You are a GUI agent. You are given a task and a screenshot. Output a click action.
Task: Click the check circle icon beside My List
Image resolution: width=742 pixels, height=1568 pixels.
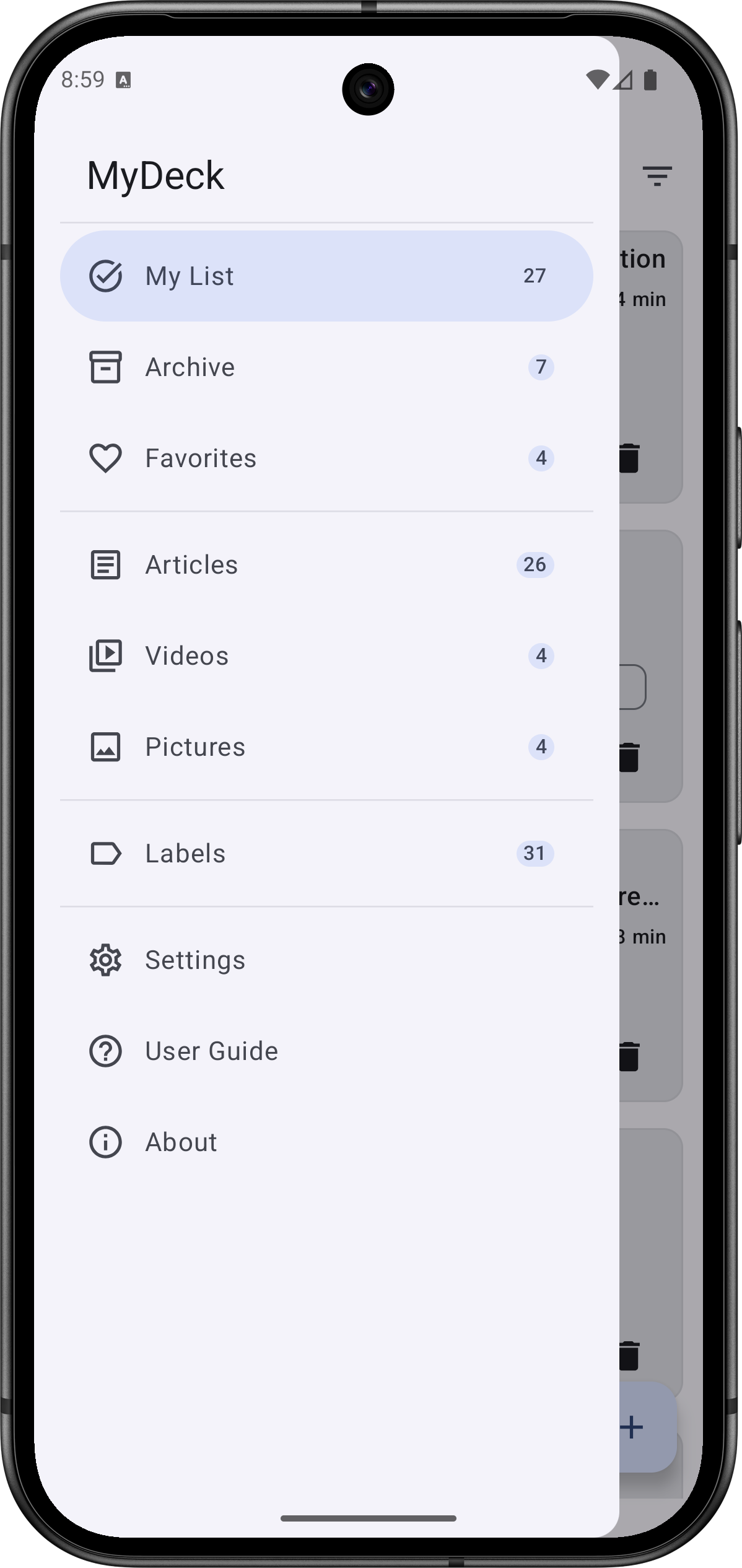point(105,276)
